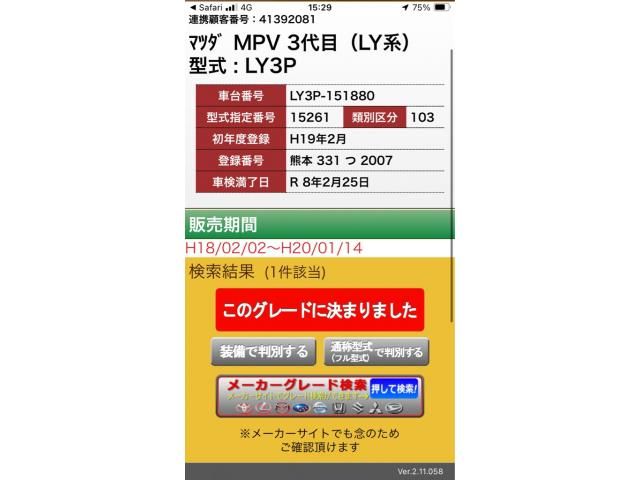Return to Safari via status bar link
Viewport: 640px width, 480px height.
coord(210,7)
